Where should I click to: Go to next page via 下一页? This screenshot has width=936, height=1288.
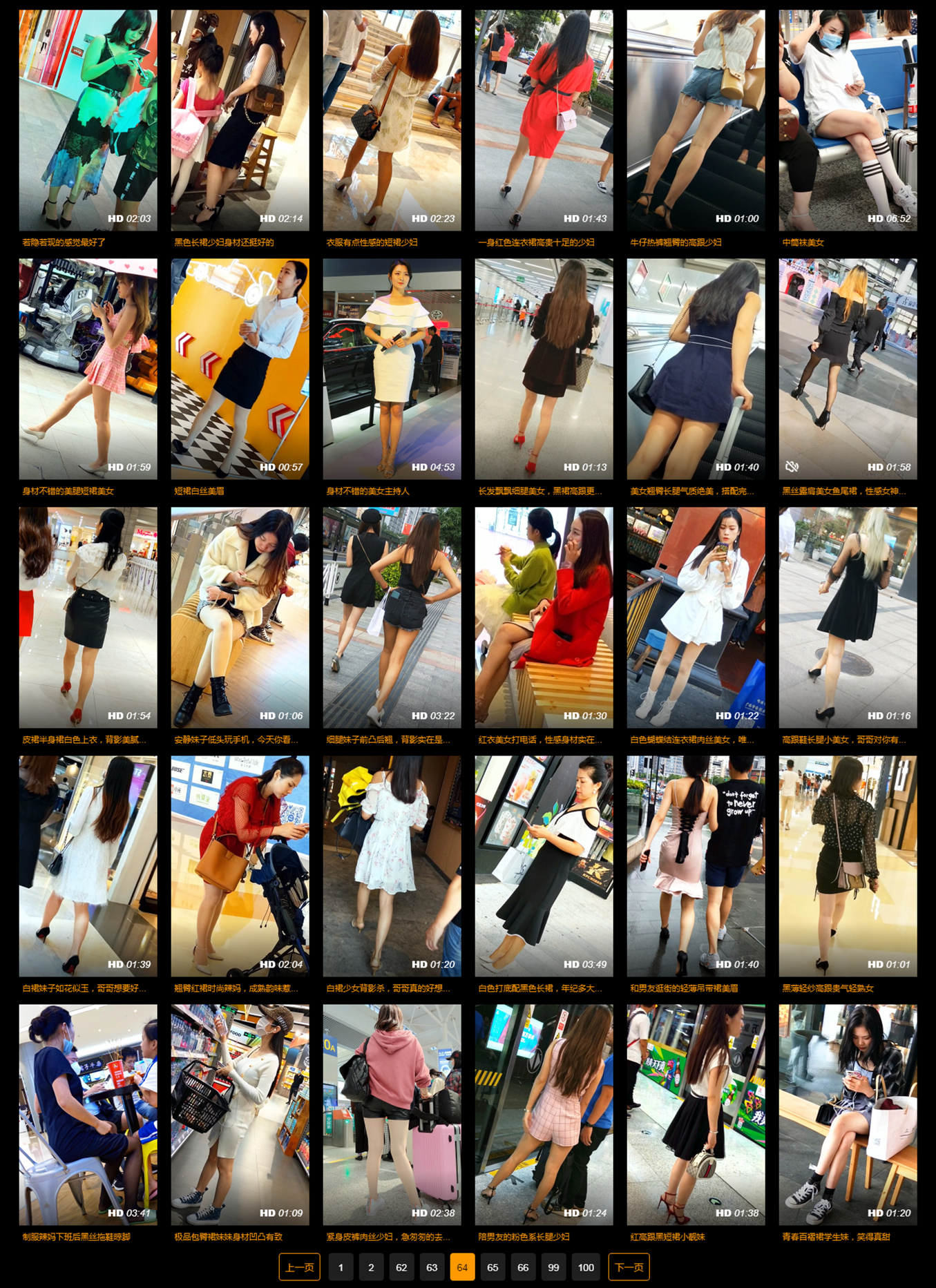(629, 1267)
